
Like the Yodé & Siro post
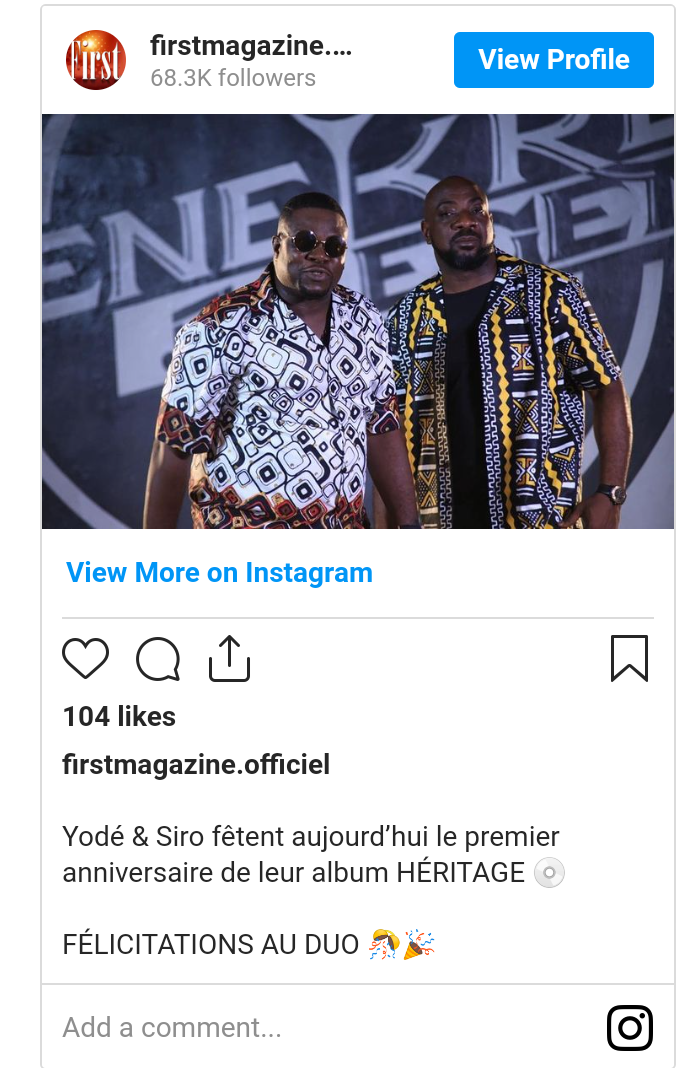point(85,660)
